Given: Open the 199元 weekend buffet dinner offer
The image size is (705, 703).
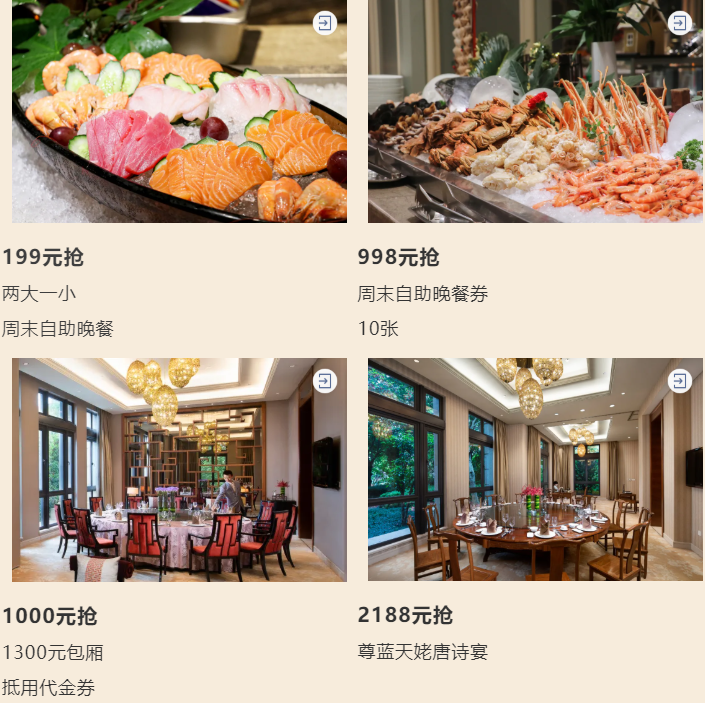Looking at the screenshot, I should 43,257.
